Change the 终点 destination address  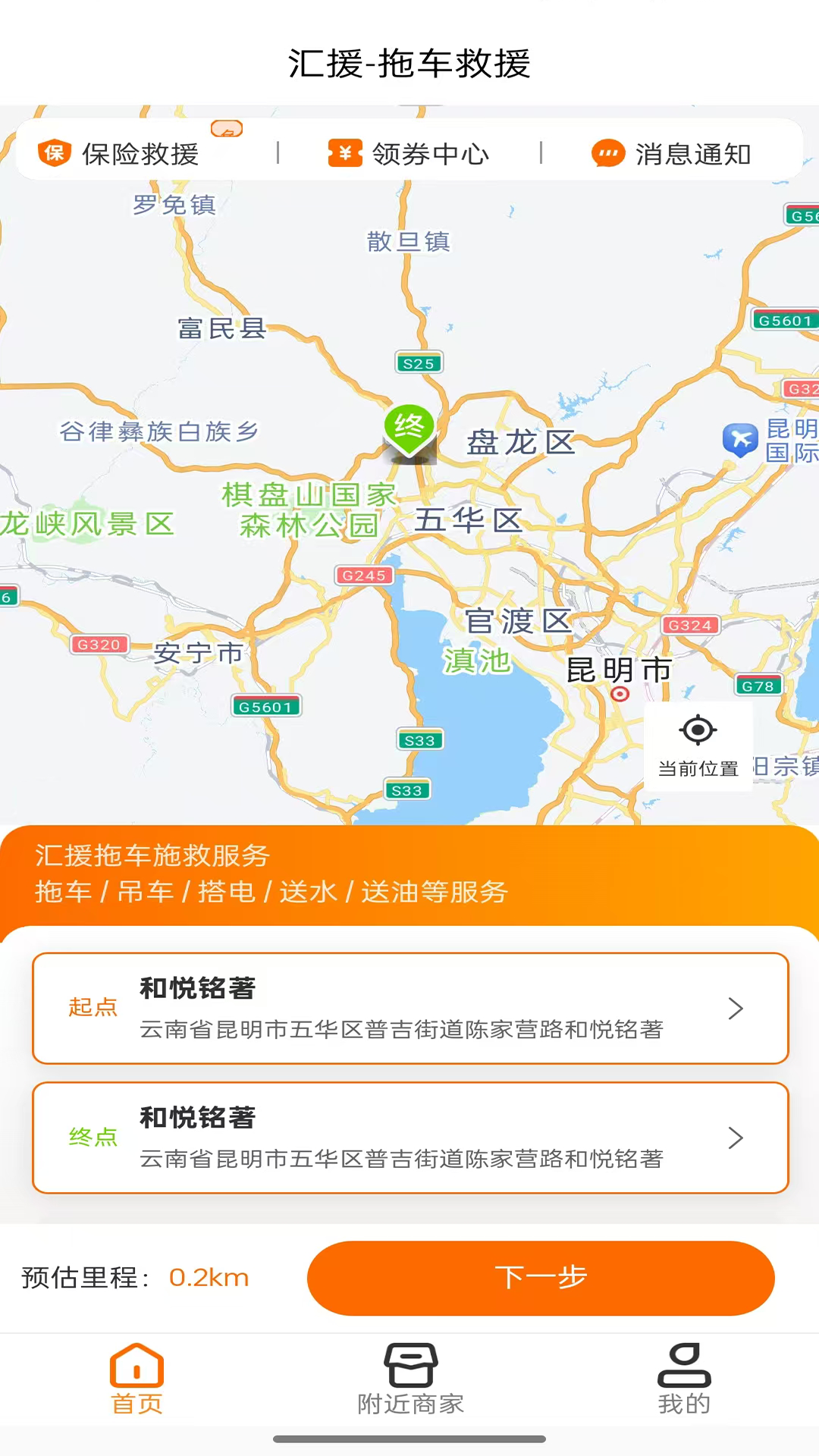[410, 1137]
